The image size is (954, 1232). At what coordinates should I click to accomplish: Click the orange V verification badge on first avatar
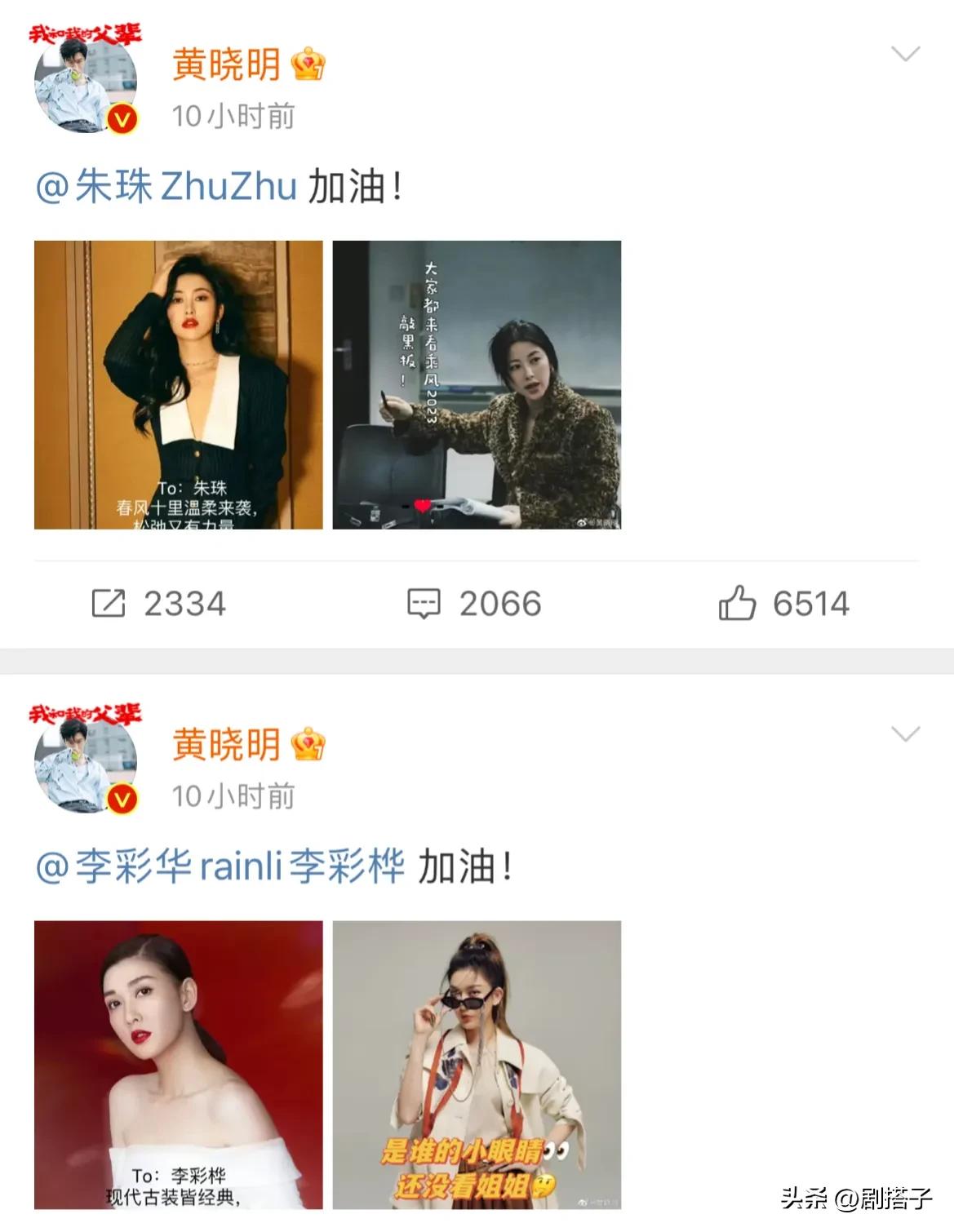pyautogui.click(x=121, y=117)
